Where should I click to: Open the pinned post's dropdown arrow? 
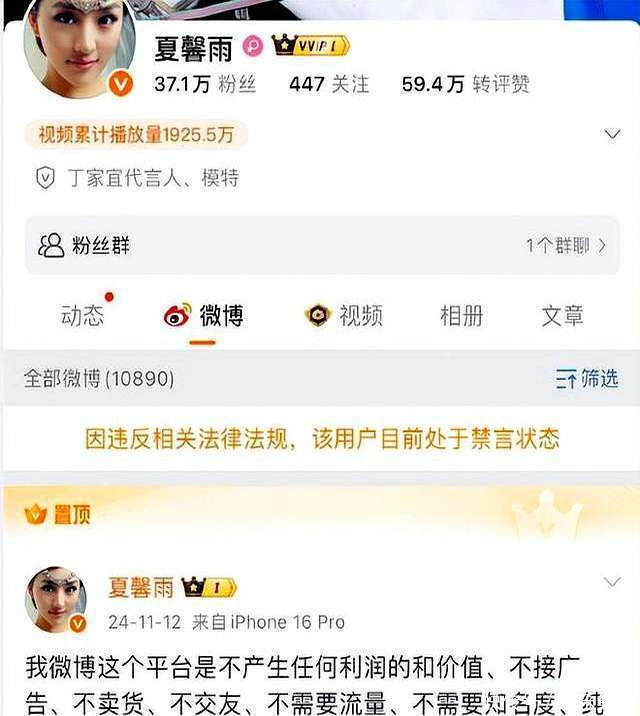pyautogui.click(x=612, y=582)
